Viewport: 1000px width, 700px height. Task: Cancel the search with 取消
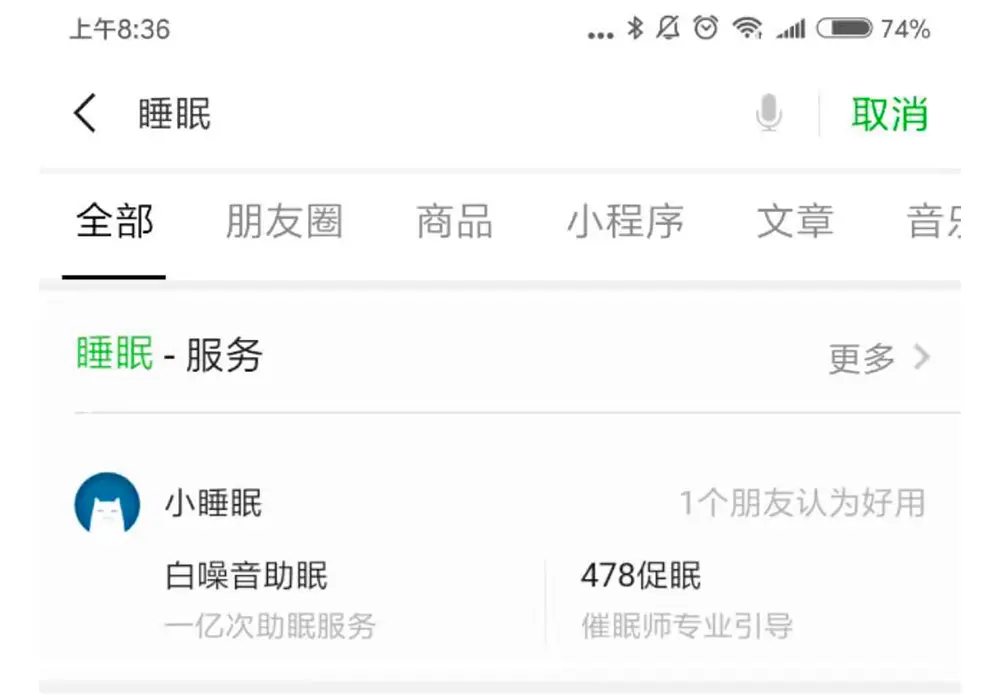889,114
